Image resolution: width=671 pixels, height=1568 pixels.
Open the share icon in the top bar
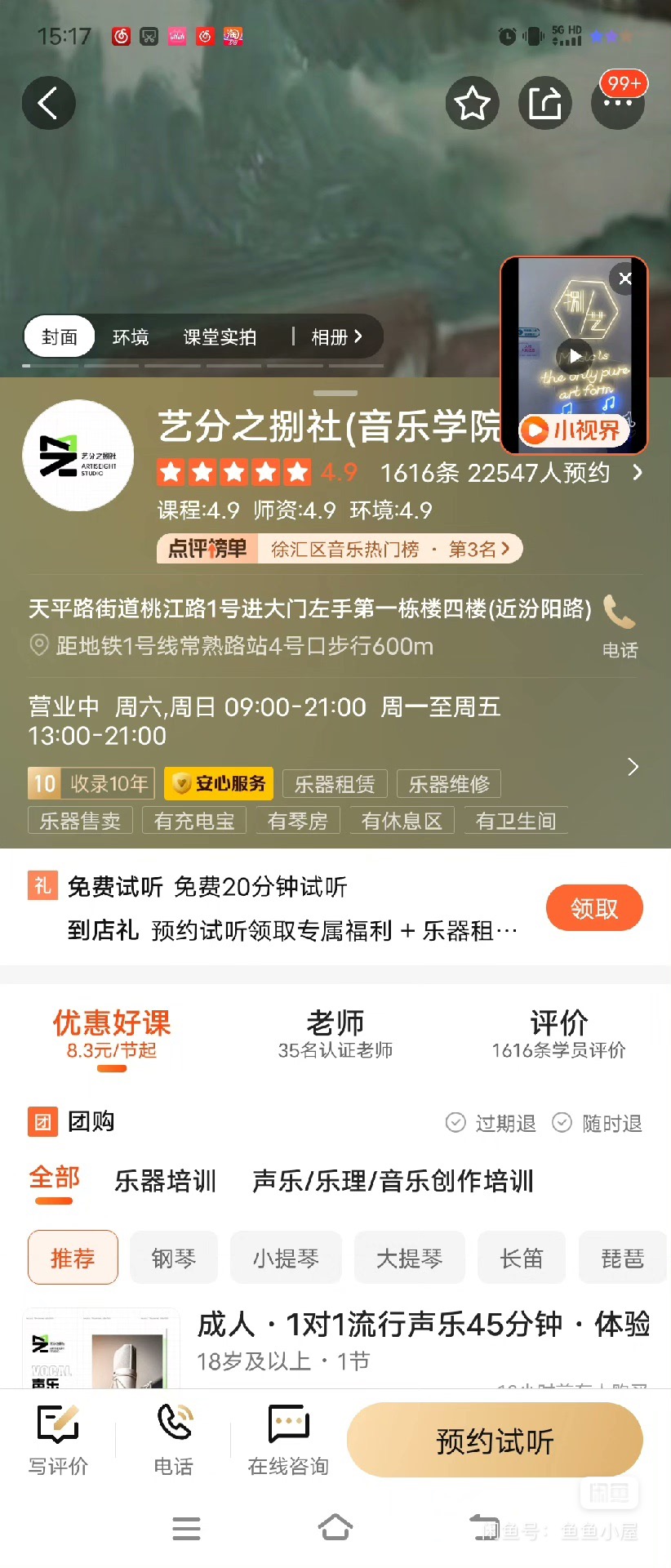[x=544, y=103]
